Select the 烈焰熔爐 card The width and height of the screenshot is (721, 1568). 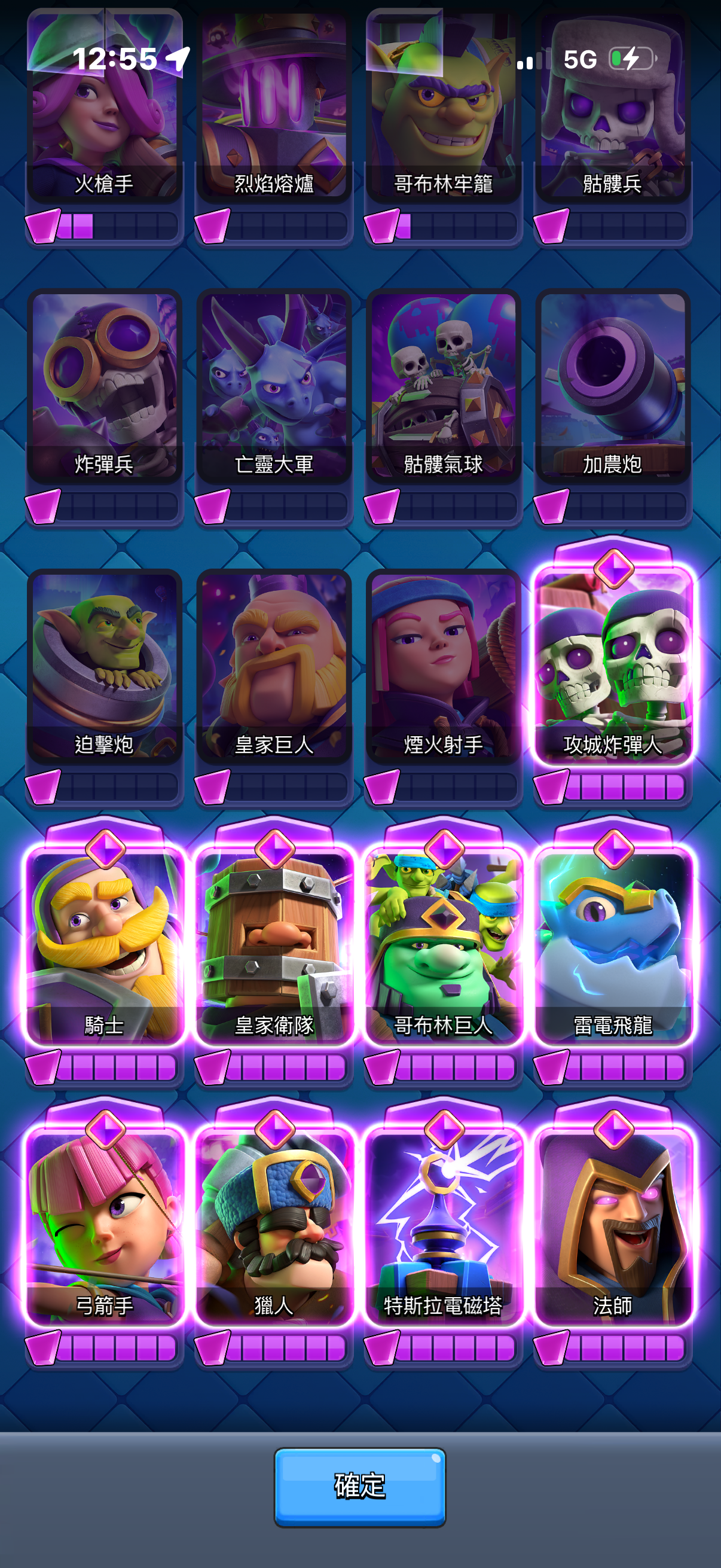coord(274,109)
